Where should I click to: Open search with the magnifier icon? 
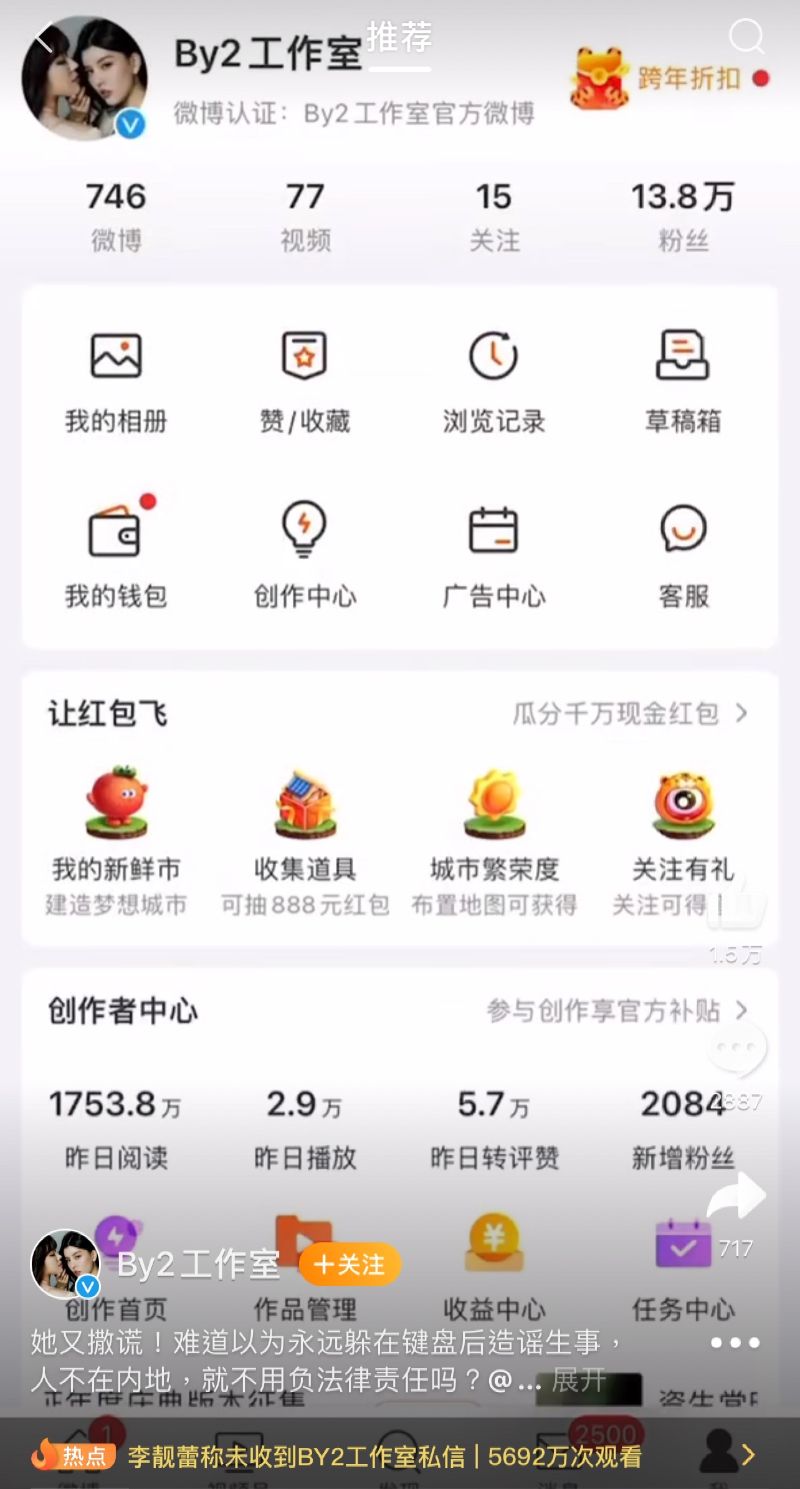pyautogui.click(x=746, y=37)
